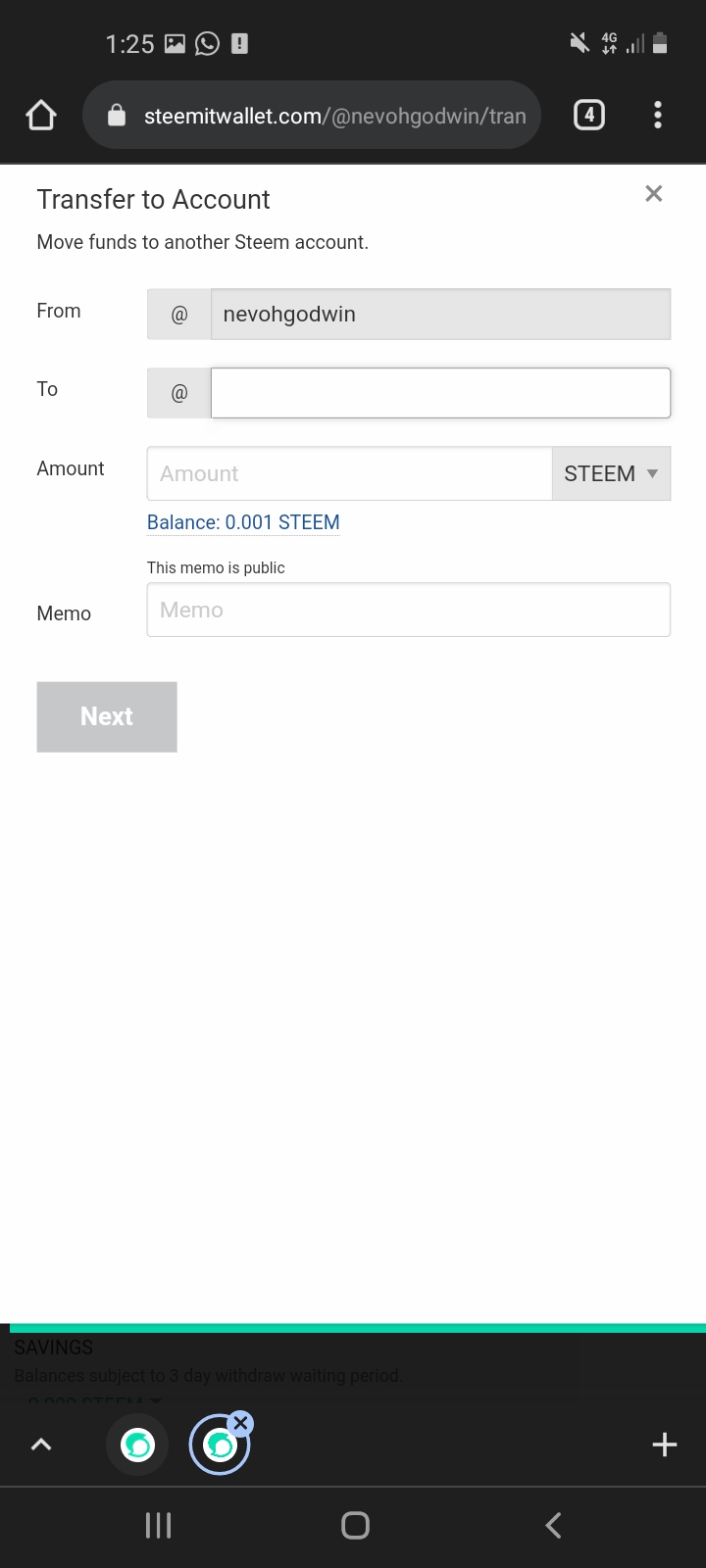Open the tab switcher showing 4 tabs

click(x=589, y=116)
